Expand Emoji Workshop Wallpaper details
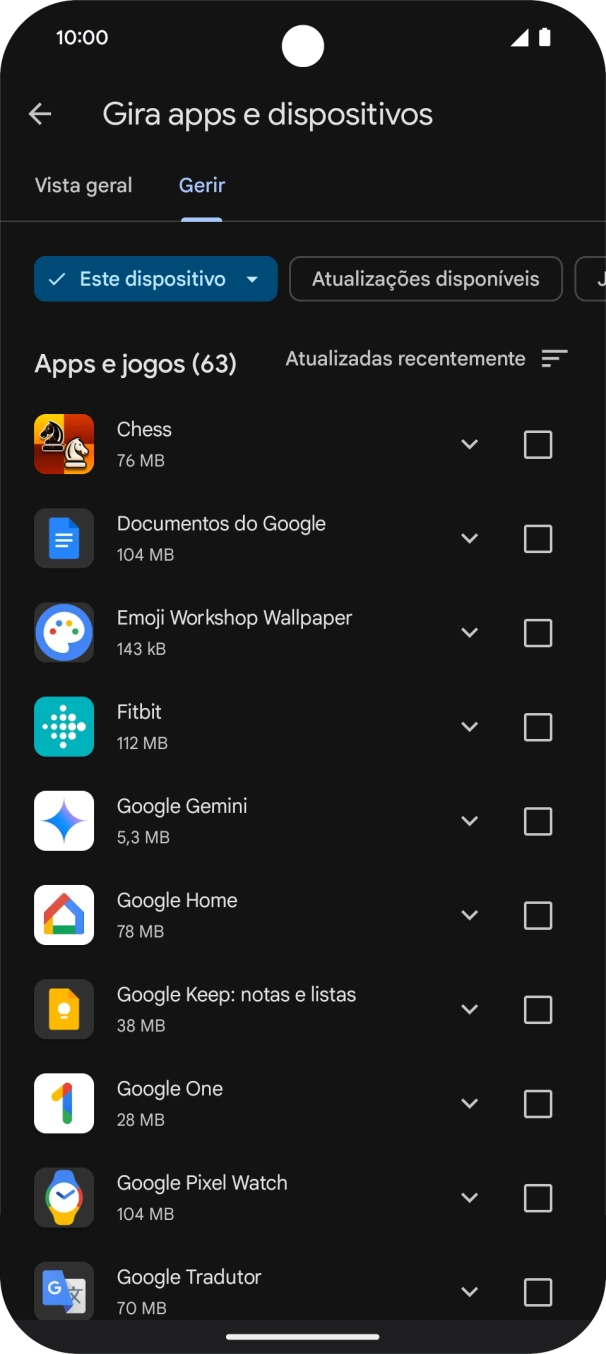606x1354 pixels. 469,633
